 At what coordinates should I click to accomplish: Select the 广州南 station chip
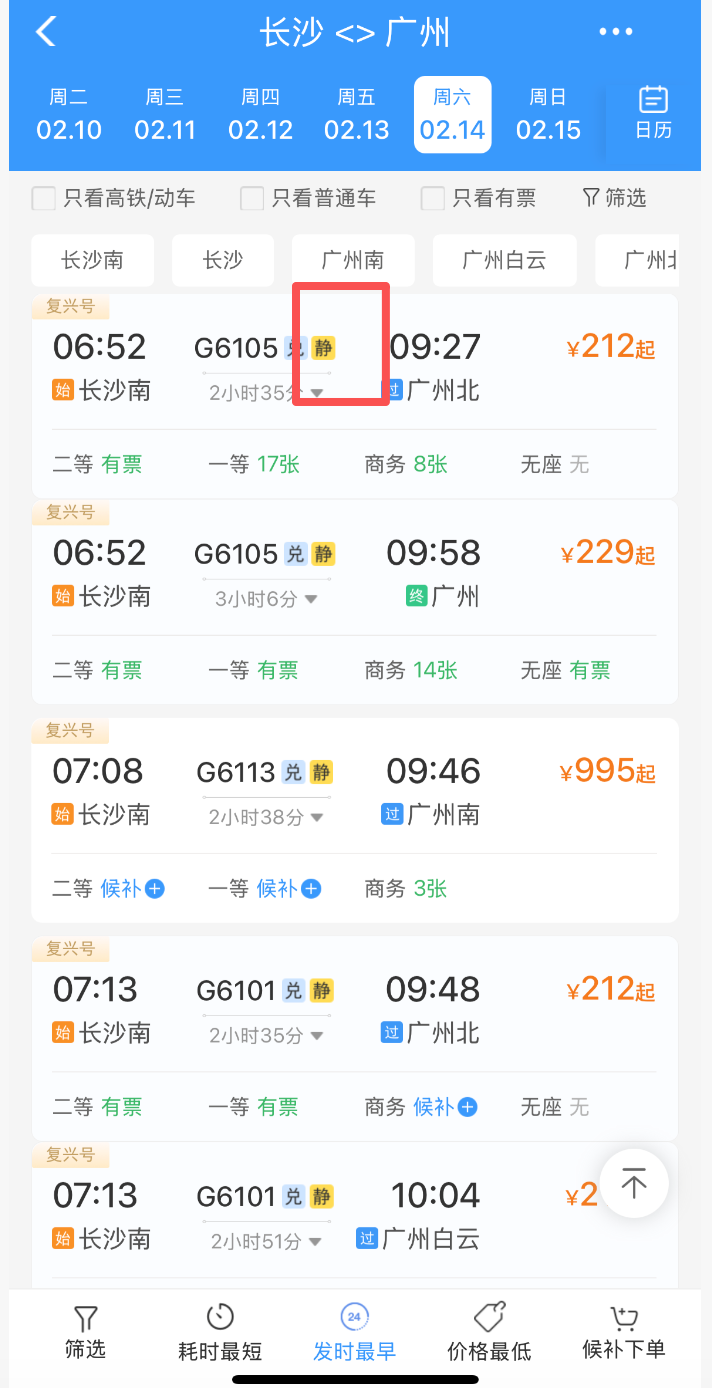tap(352, 260)
